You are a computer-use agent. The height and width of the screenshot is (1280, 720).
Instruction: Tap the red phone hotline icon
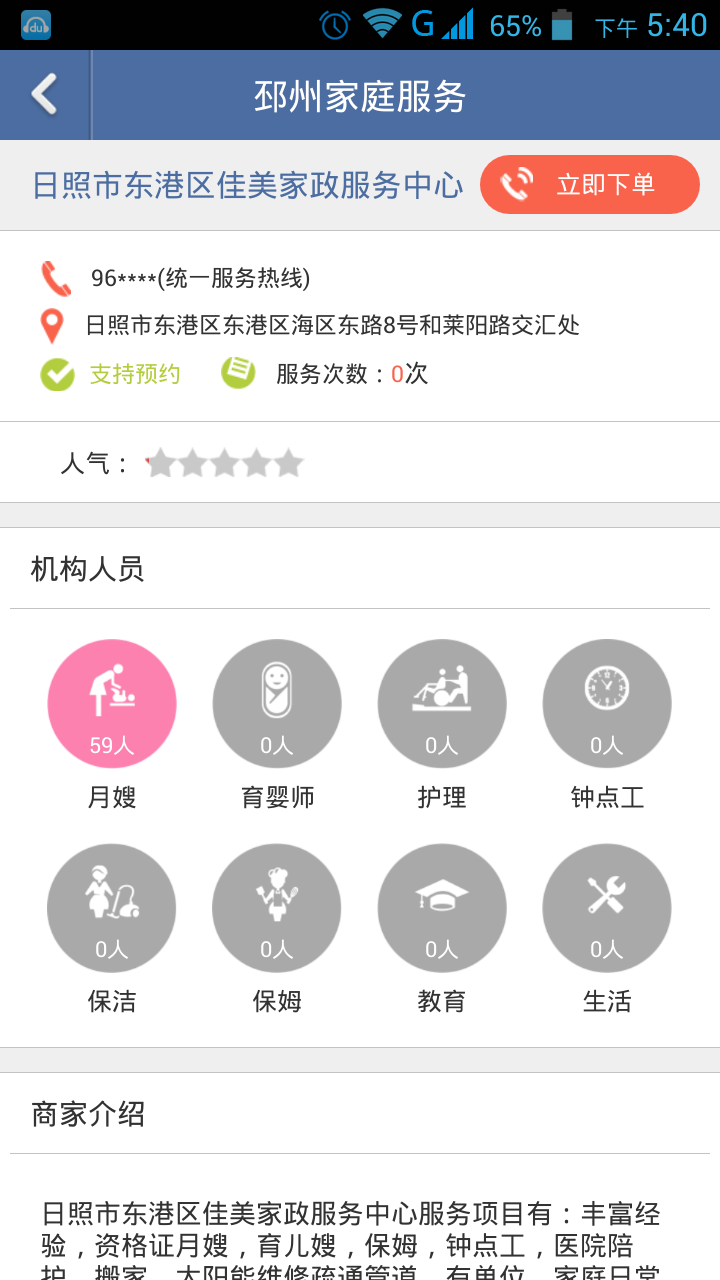[55, 280]
